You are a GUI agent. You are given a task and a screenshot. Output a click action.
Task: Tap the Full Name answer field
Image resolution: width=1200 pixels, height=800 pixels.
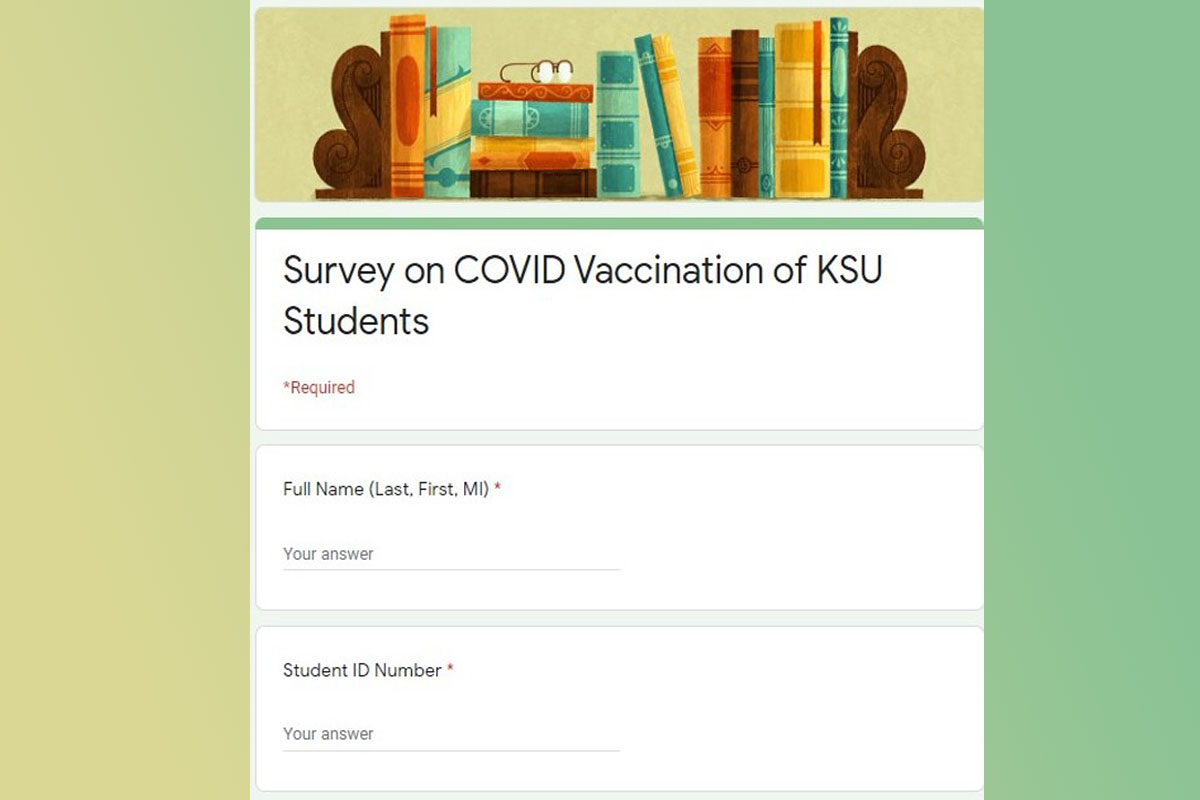pos(450,554)
